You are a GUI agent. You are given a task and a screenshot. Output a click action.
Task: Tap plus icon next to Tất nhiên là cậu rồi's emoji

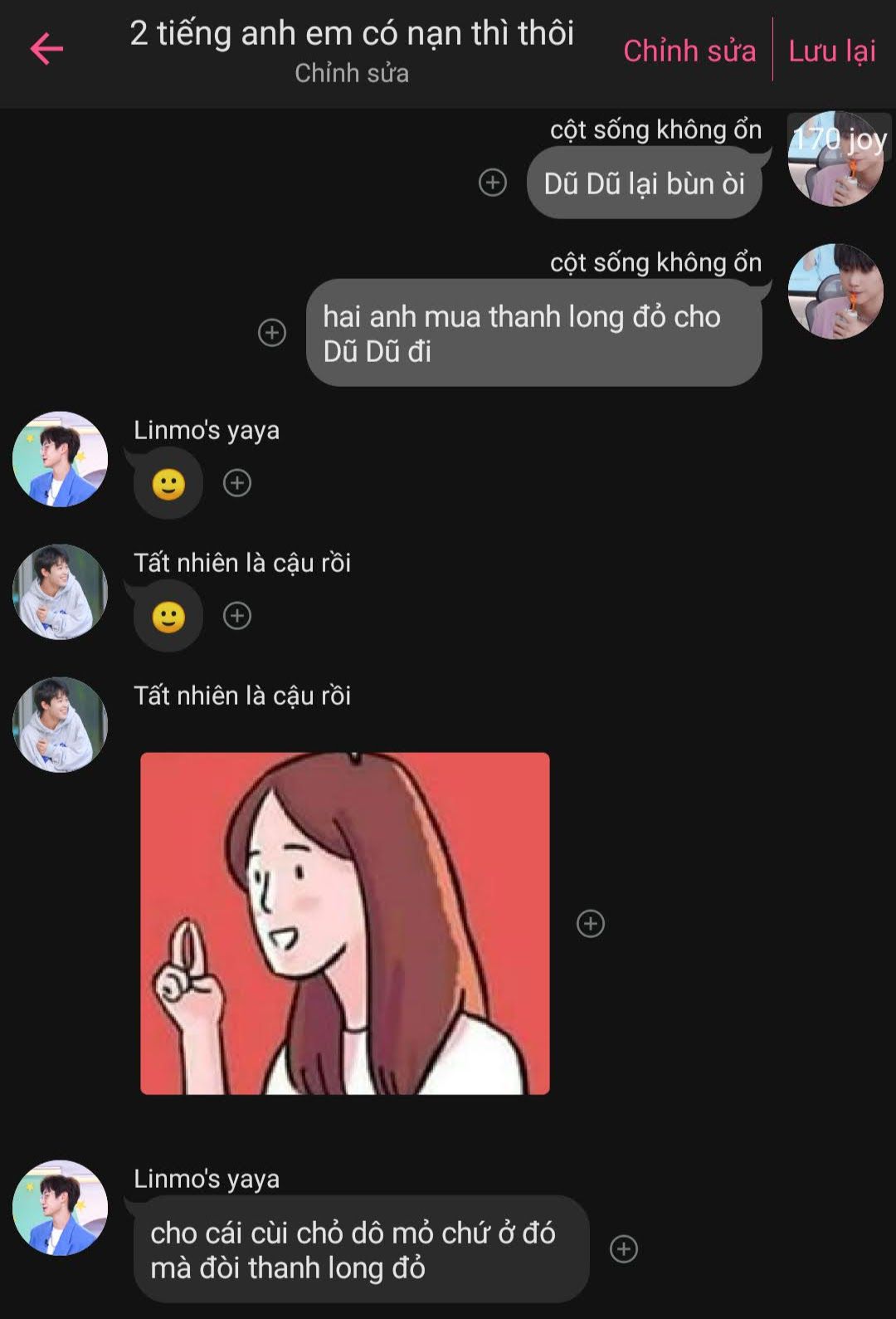[237, 616]
